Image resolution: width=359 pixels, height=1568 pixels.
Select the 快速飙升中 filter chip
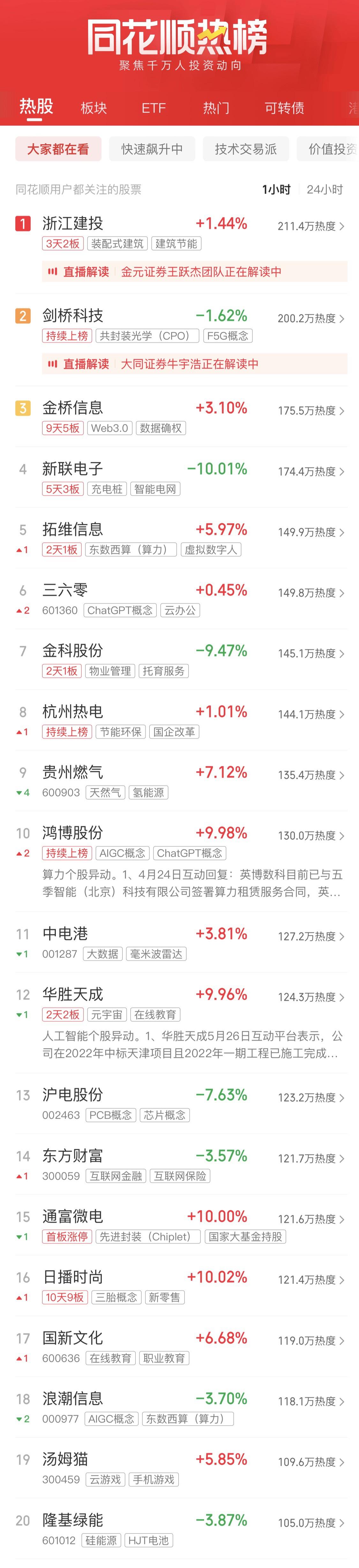pos(152,149)
